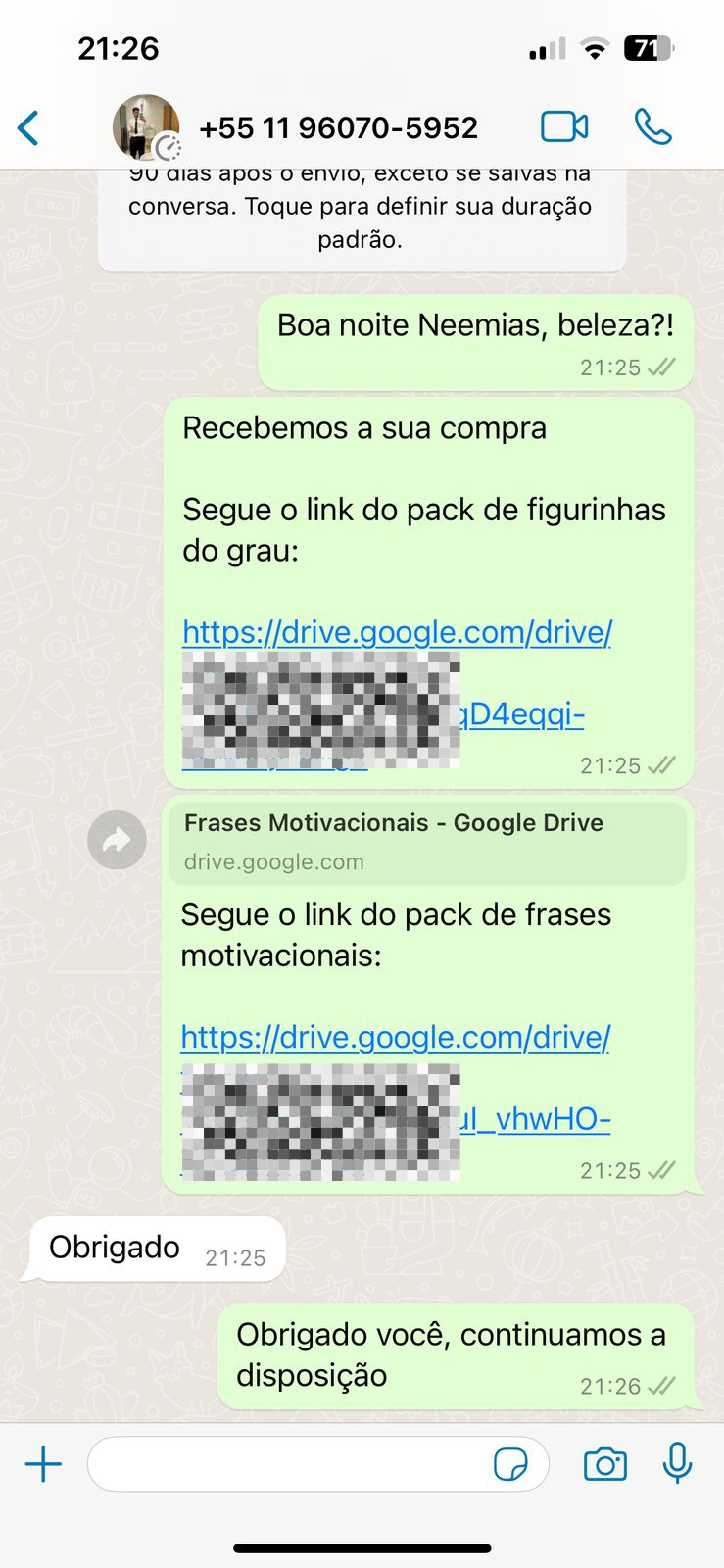Tap the message input field

294,1463
